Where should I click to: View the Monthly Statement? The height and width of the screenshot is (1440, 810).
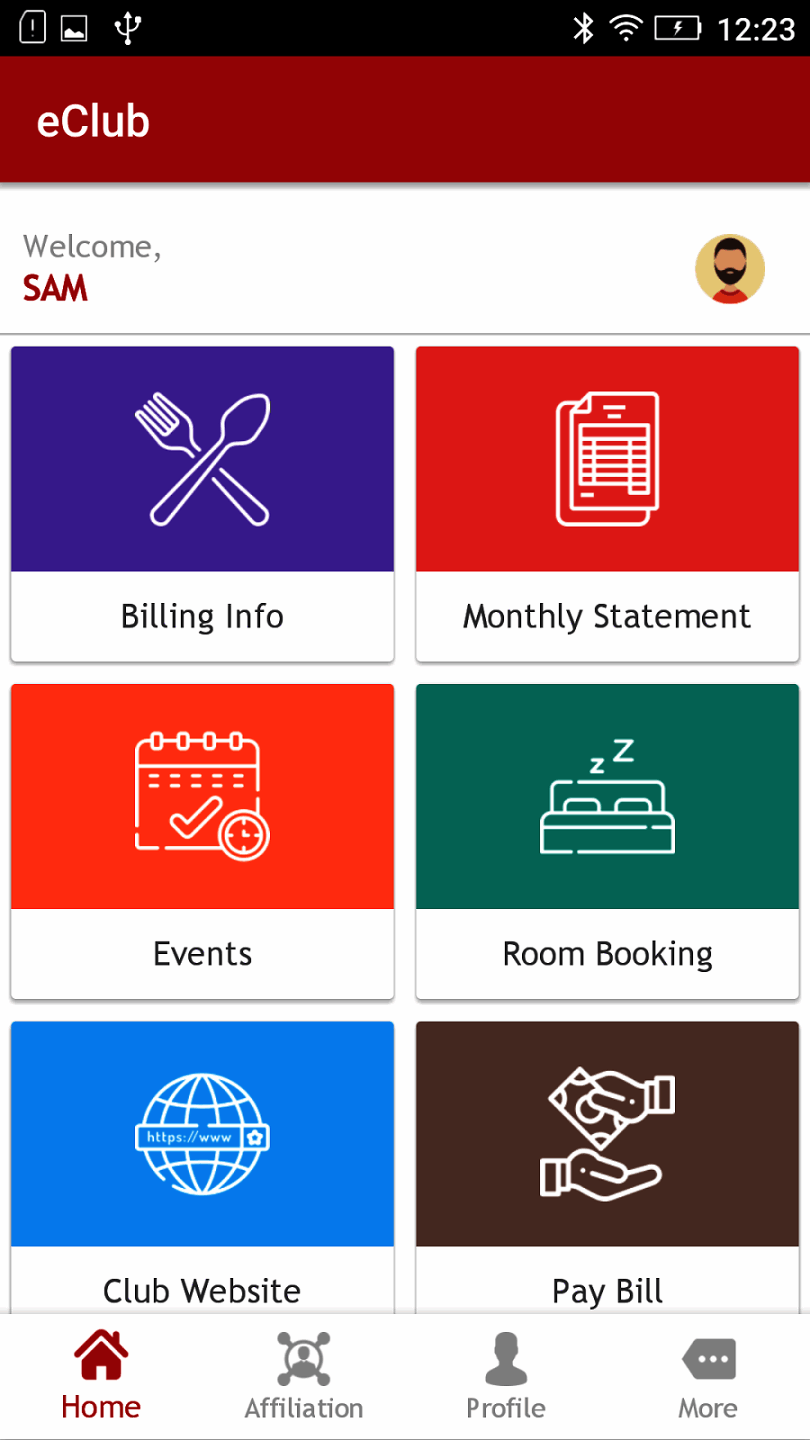[607, 503]
